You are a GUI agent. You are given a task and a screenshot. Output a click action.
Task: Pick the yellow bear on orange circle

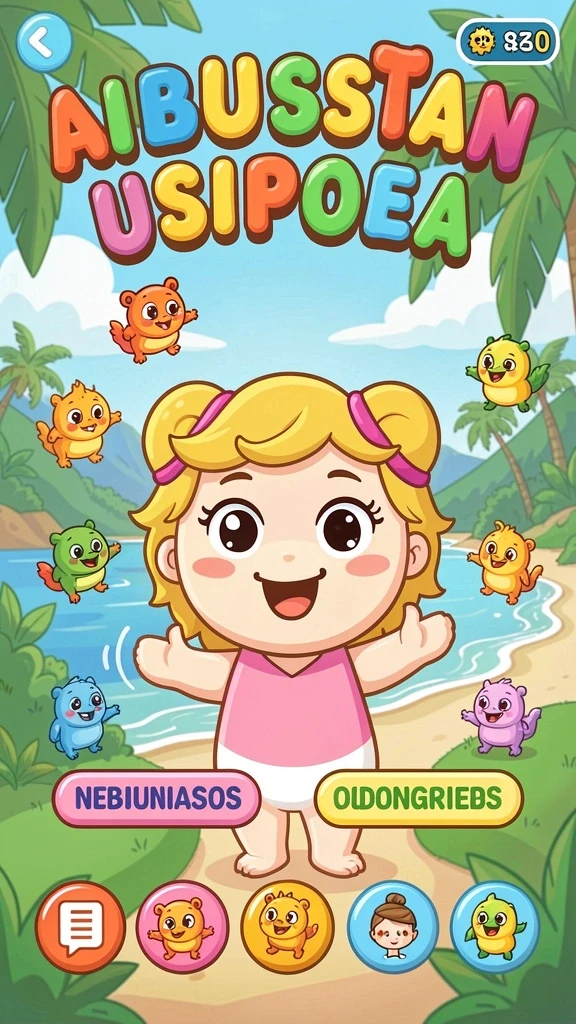287,927
